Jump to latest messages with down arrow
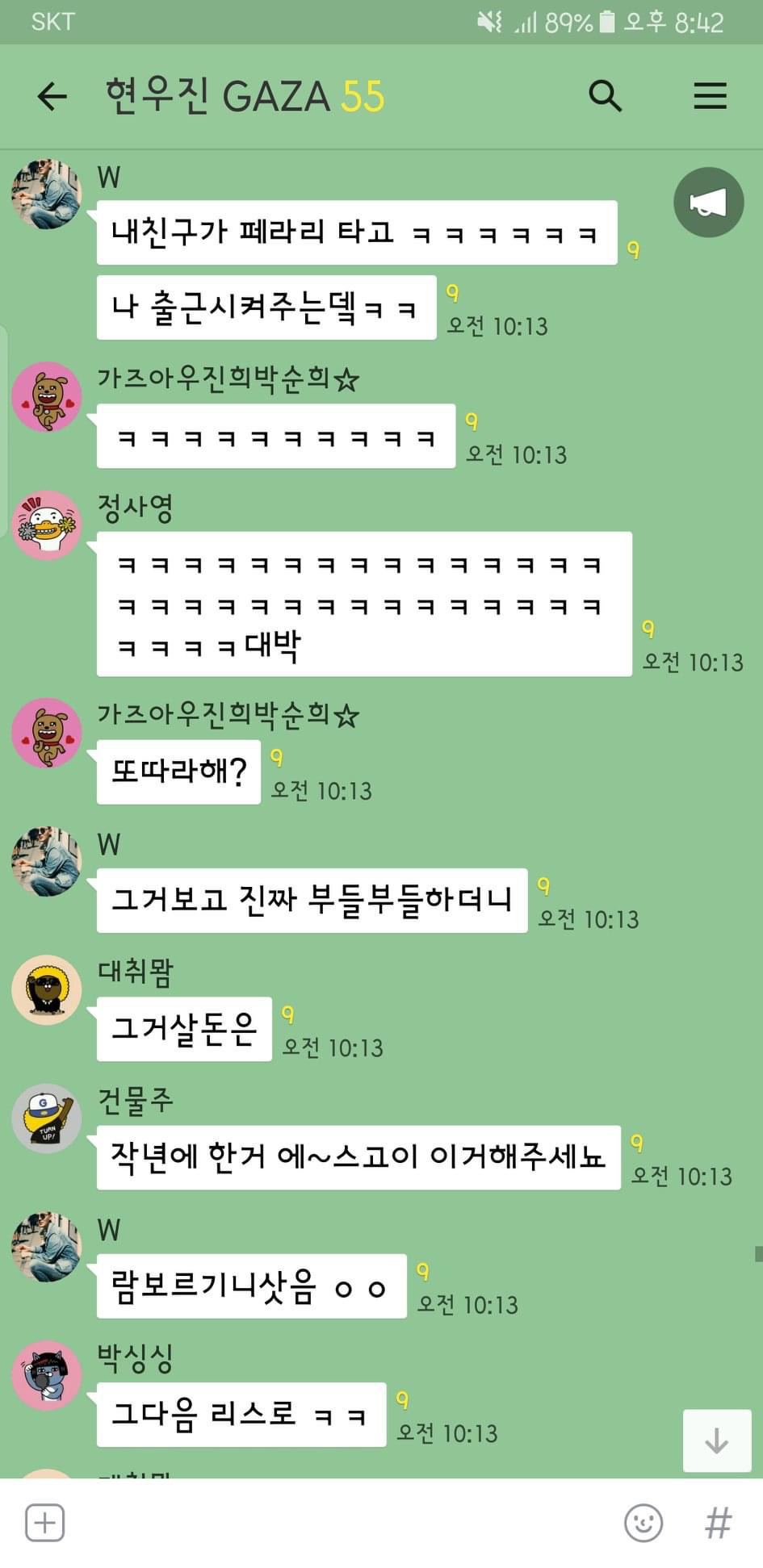This screenshot has height=1568, width=763. (x=717, y=1440)
